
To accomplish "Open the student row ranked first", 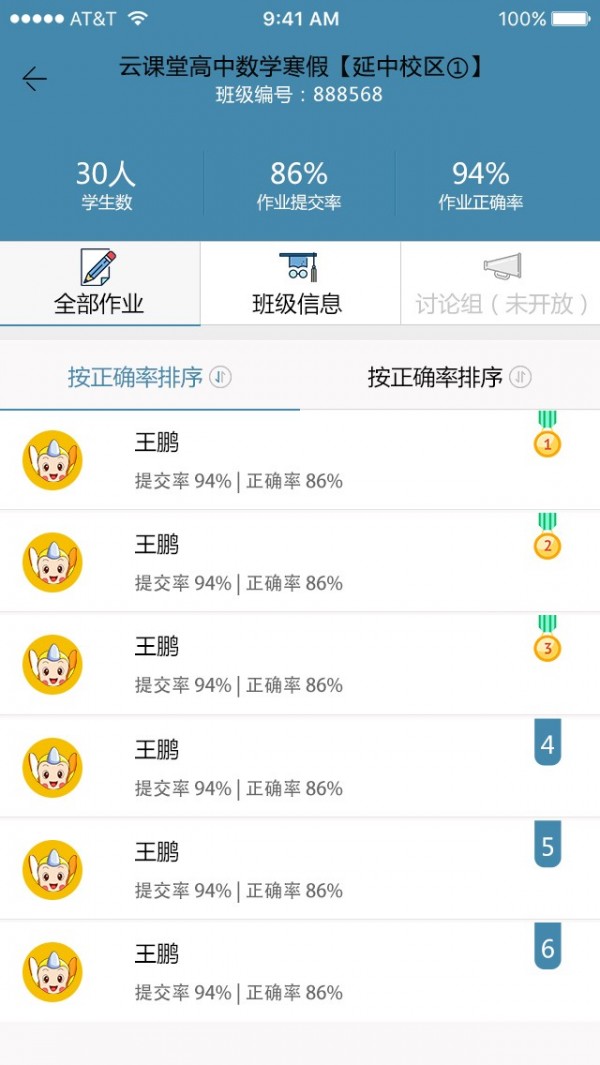I will pyautogui.click(x=299, y=460).
